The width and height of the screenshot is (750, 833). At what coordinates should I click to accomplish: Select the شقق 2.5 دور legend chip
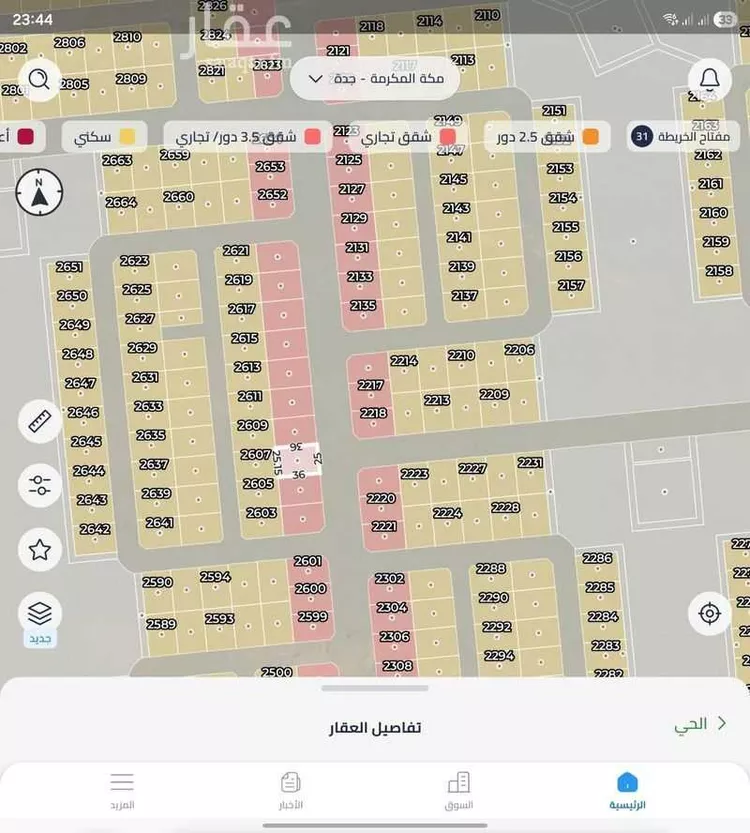(x=547, y=136)
